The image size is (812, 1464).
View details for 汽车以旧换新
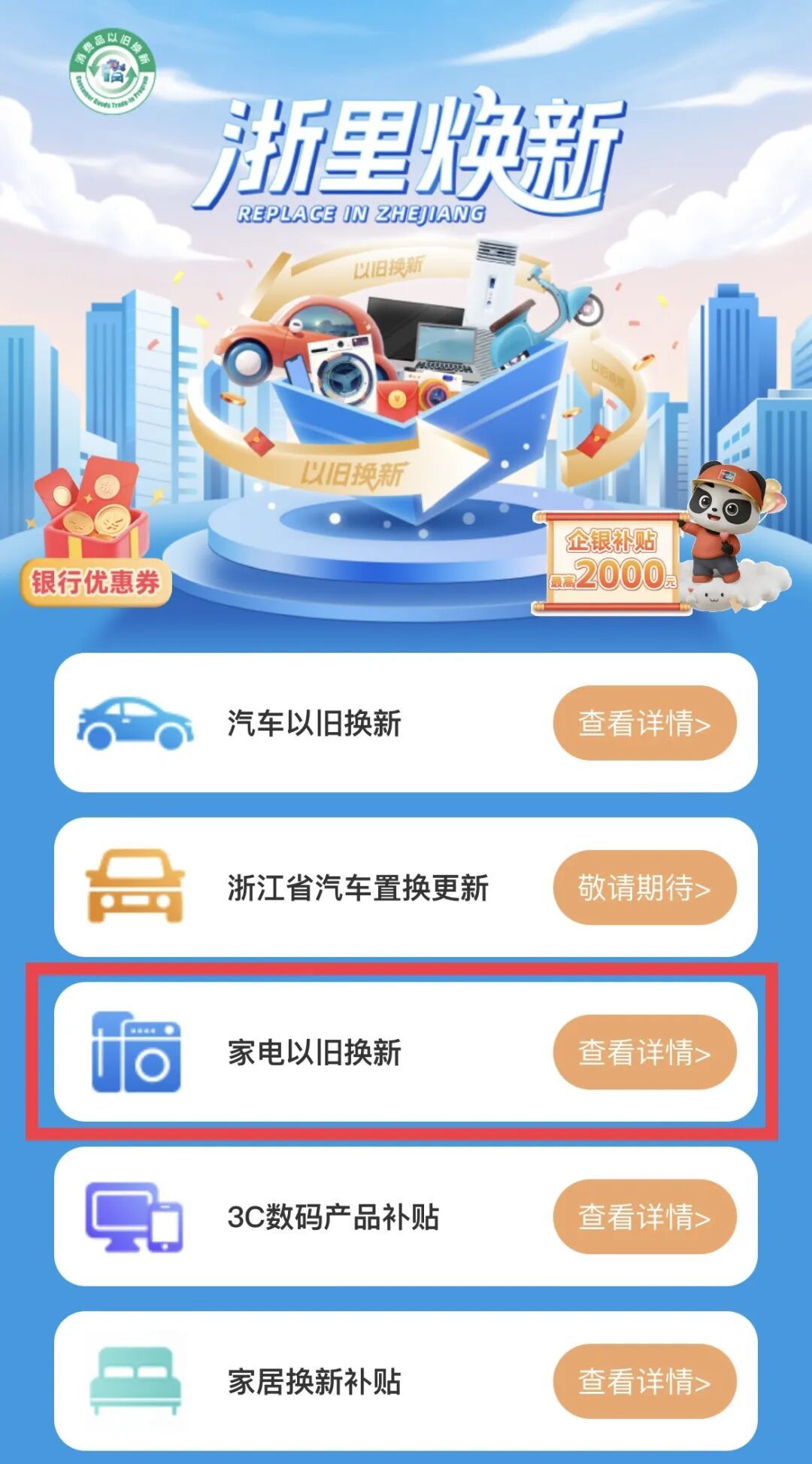(x=644, y=723)
